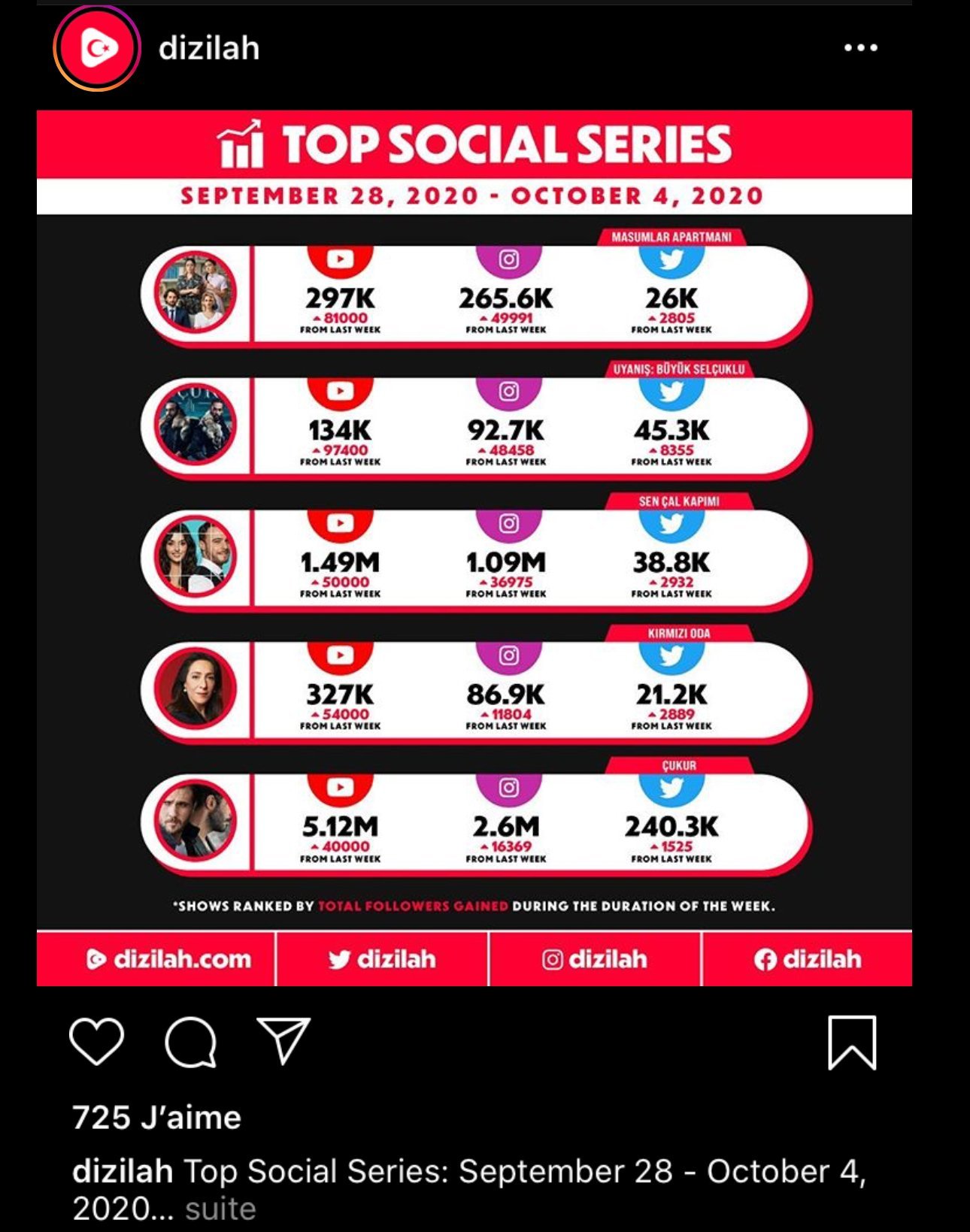Share the post via paper plane icon

pos(283,1040)
